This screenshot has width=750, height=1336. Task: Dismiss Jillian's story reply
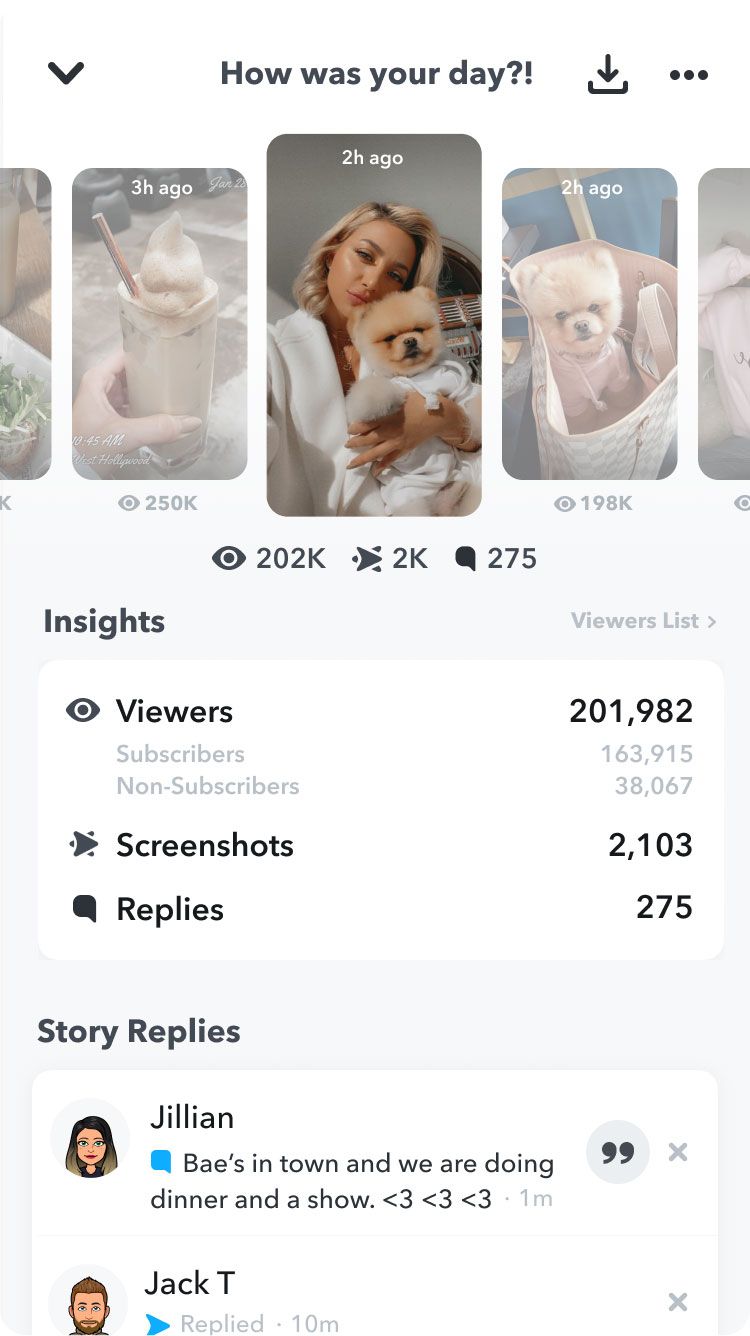pyautogui.click(x=678, y=1152)
